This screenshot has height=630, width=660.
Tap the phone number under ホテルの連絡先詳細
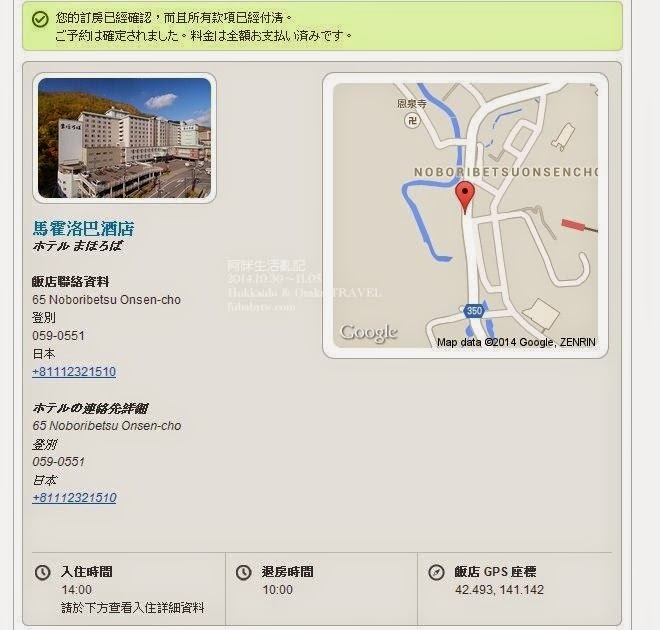[x=74, y=498]
